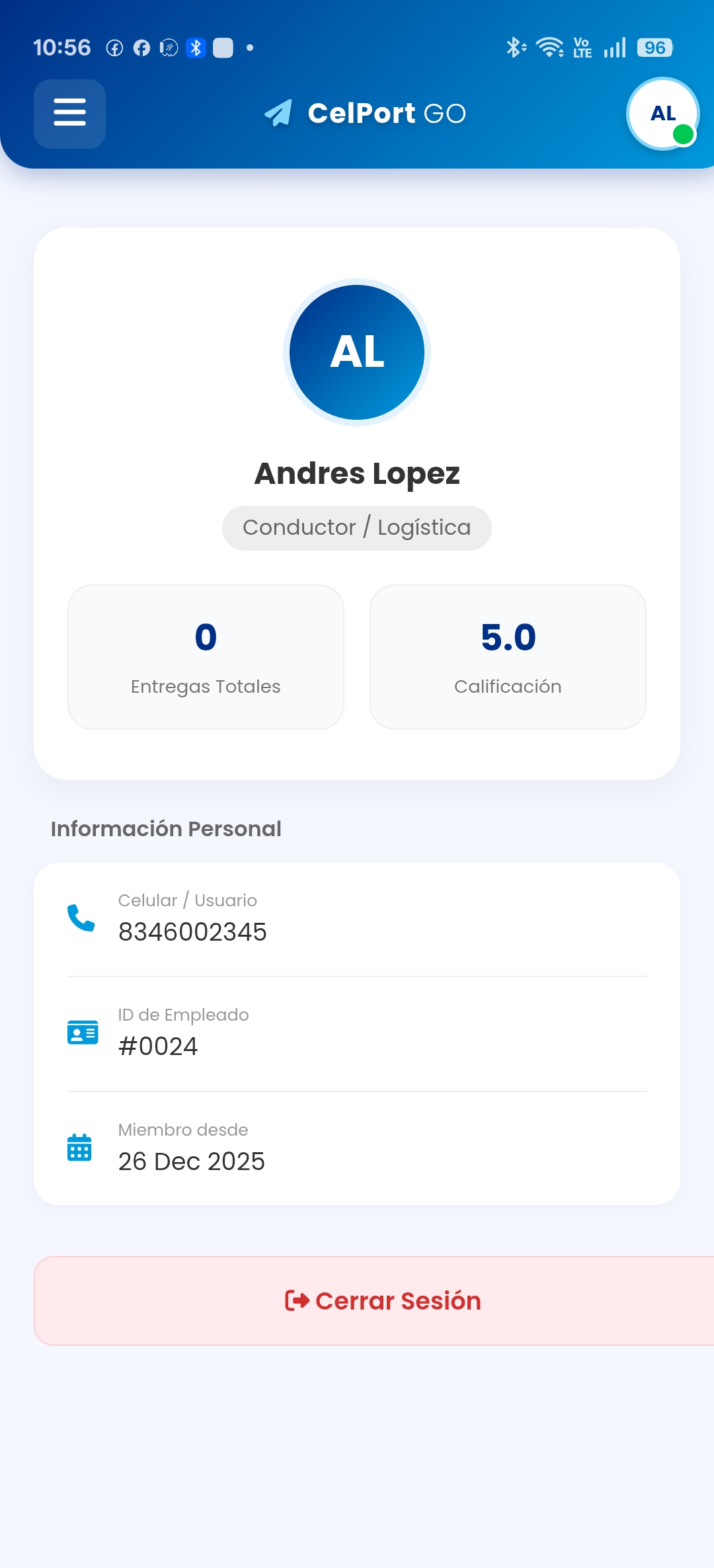The width and height of the screenshot is (714, 1568).
Task: Tap the phone number 8346002345
Action: point(192,932)
